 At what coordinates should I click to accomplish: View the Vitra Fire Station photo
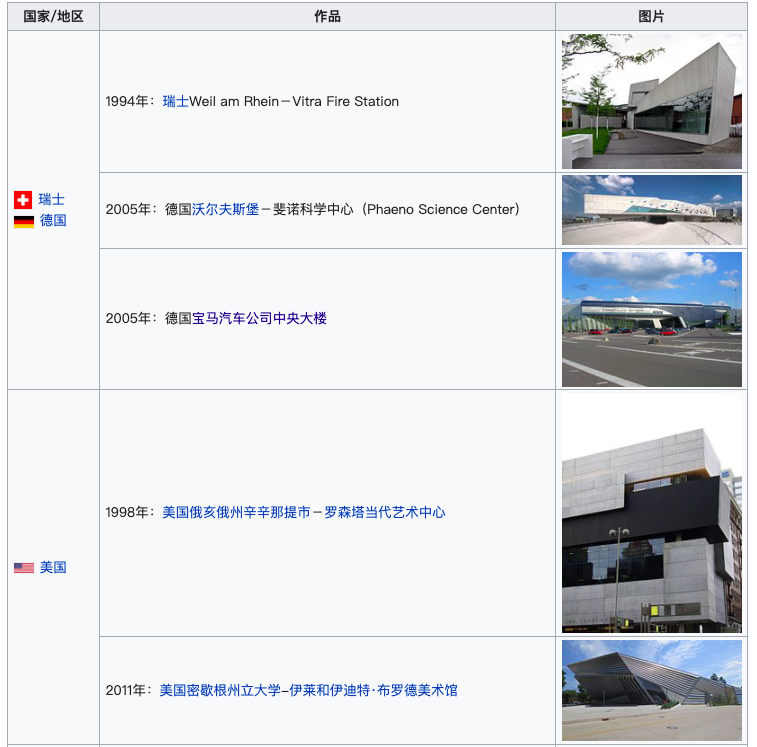651,101
